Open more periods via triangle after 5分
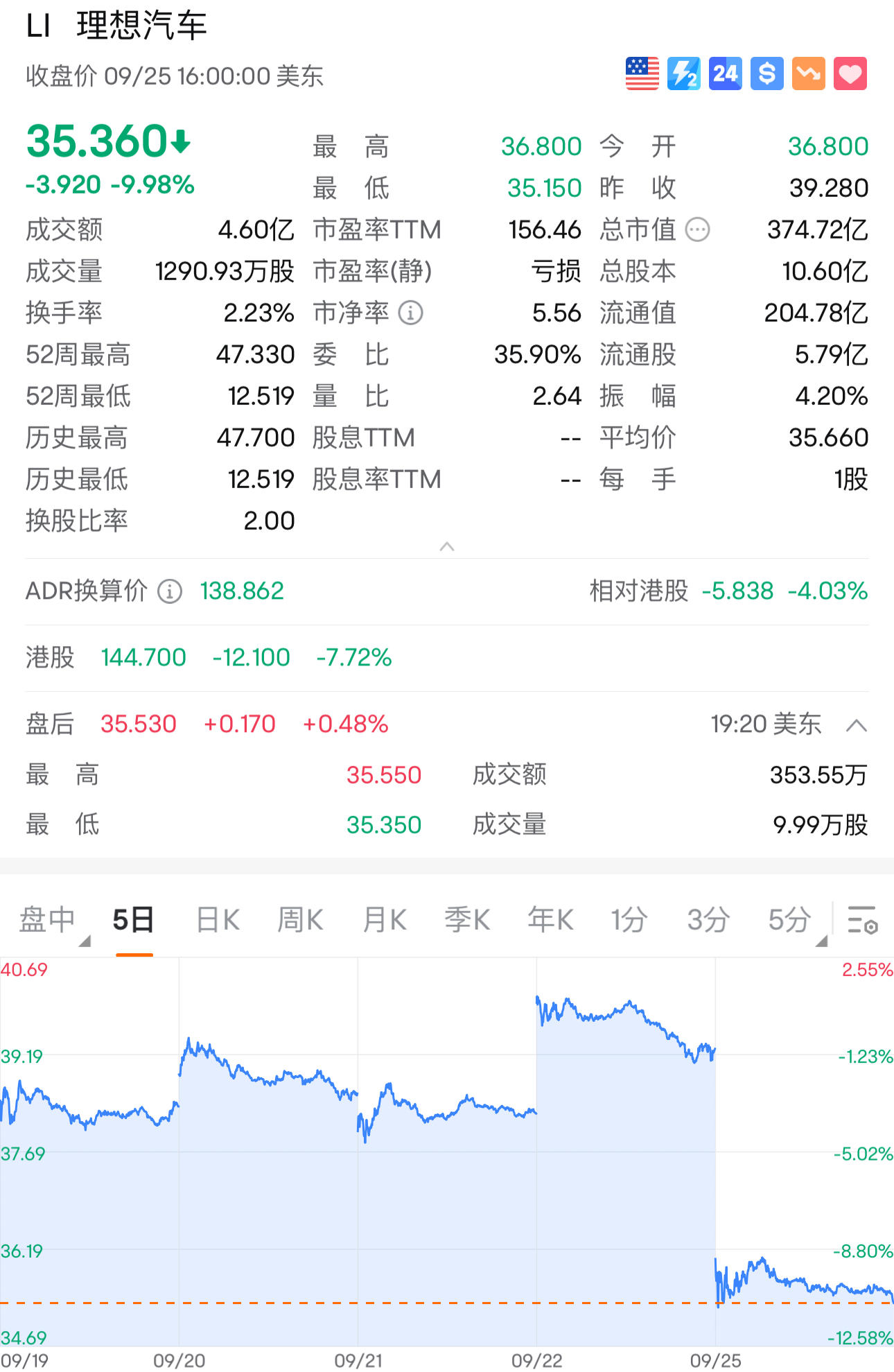Screen dimensions: 894x1372 click(x=822, y=941)
